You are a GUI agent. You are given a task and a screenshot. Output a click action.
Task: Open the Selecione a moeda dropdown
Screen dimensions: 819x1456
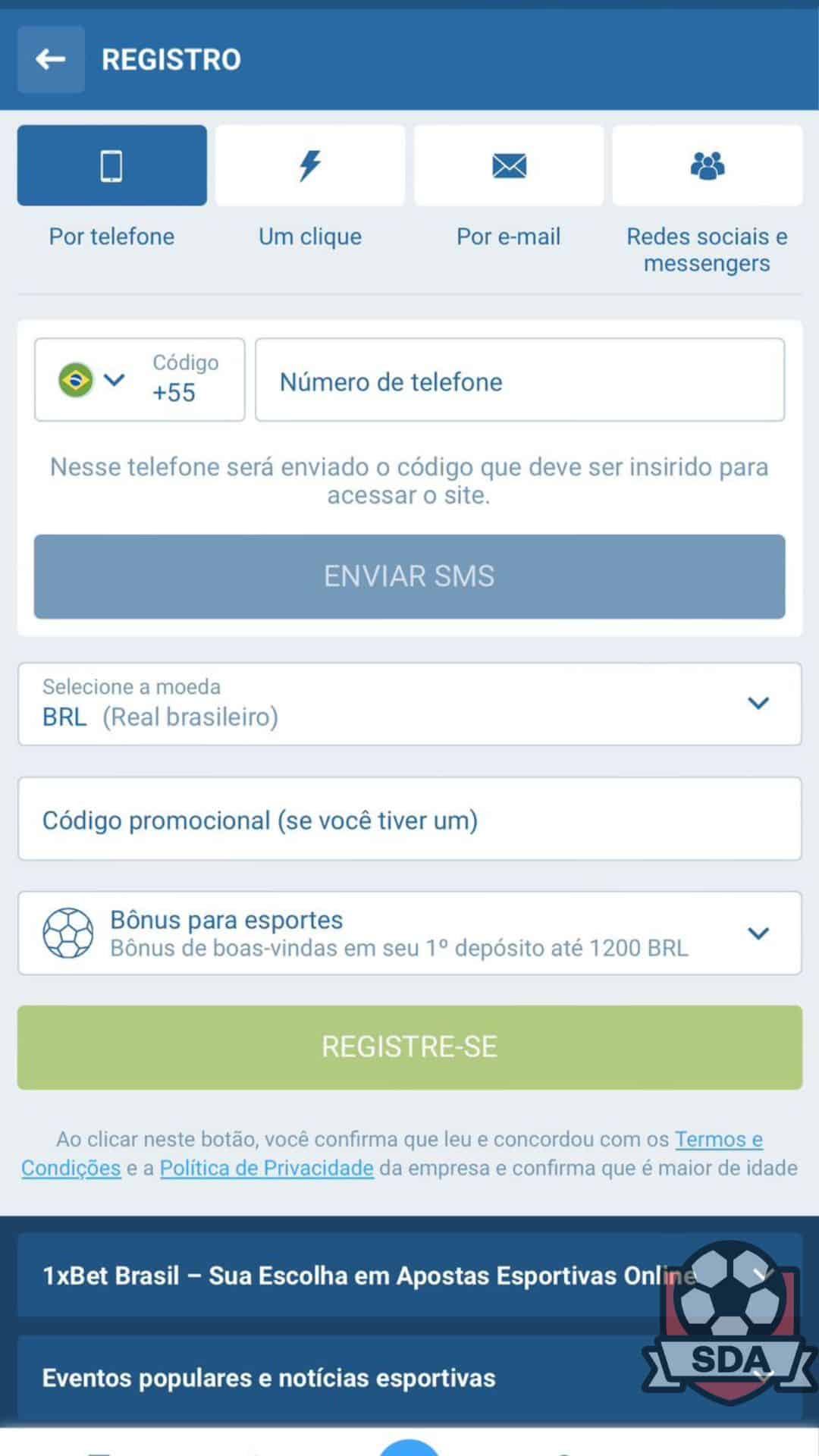coord(409,704)
